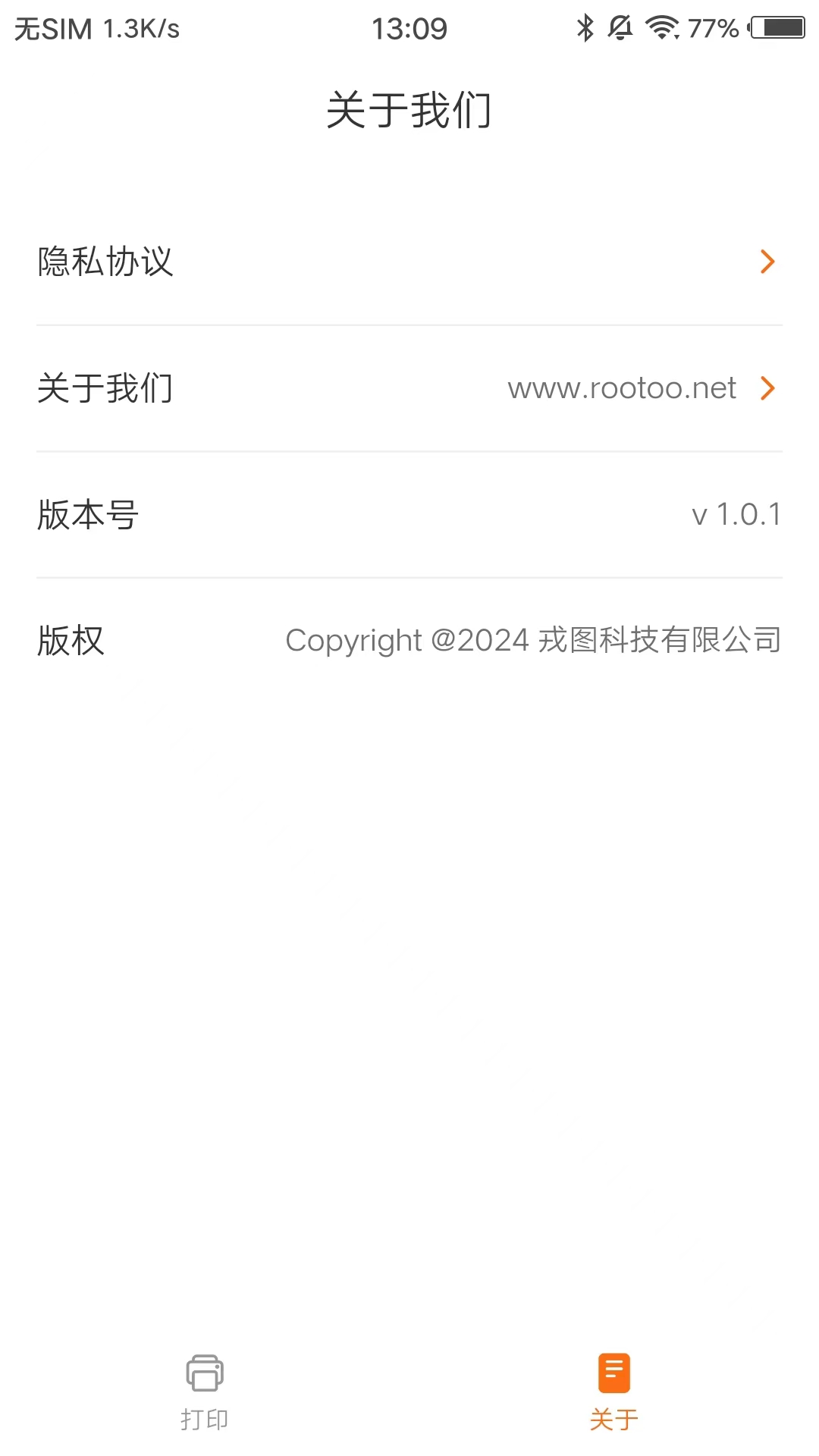Tap the v 1.0.1 version number
Viewport: 819px width, 1456px height.
point(737,514)
